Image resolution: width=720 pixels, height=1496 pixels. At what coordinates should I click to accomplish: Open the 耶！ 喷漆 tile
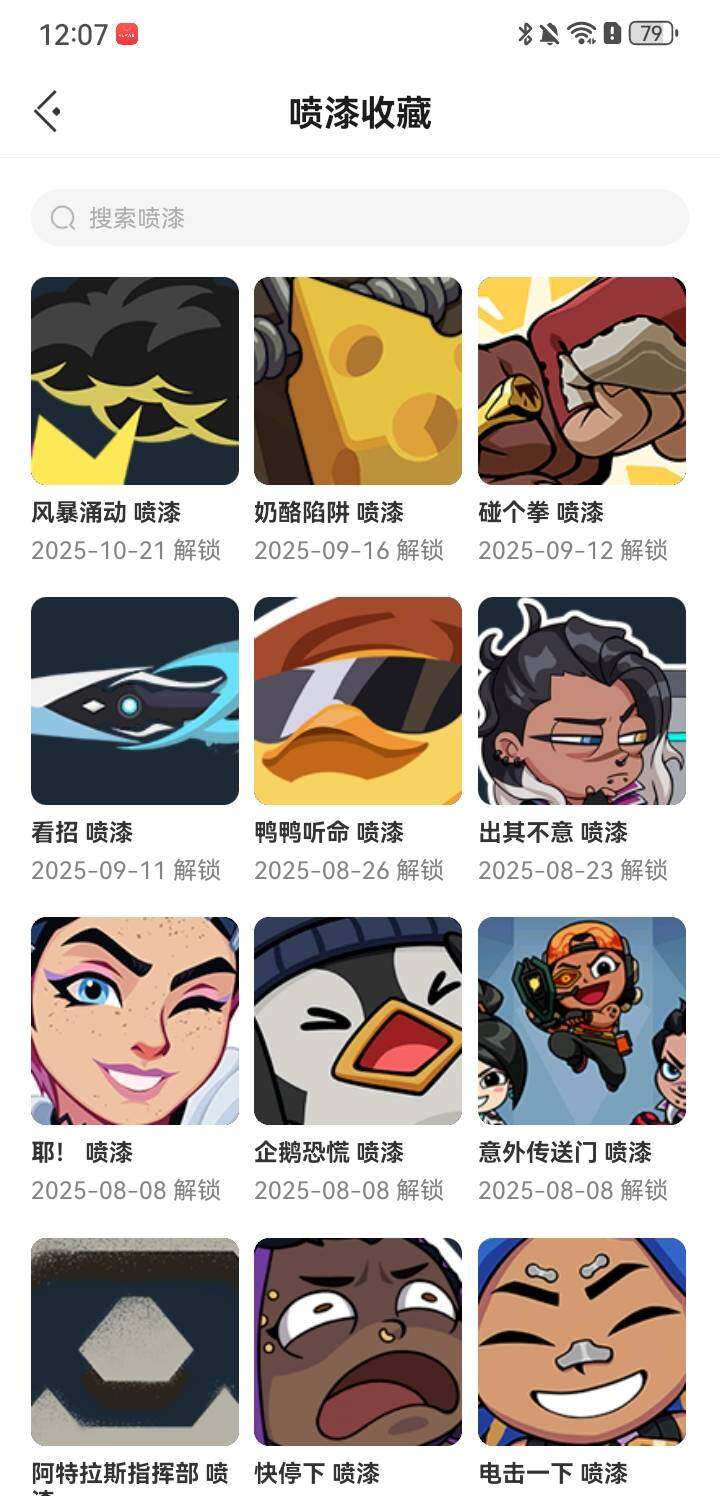(x=135, y=1021)
